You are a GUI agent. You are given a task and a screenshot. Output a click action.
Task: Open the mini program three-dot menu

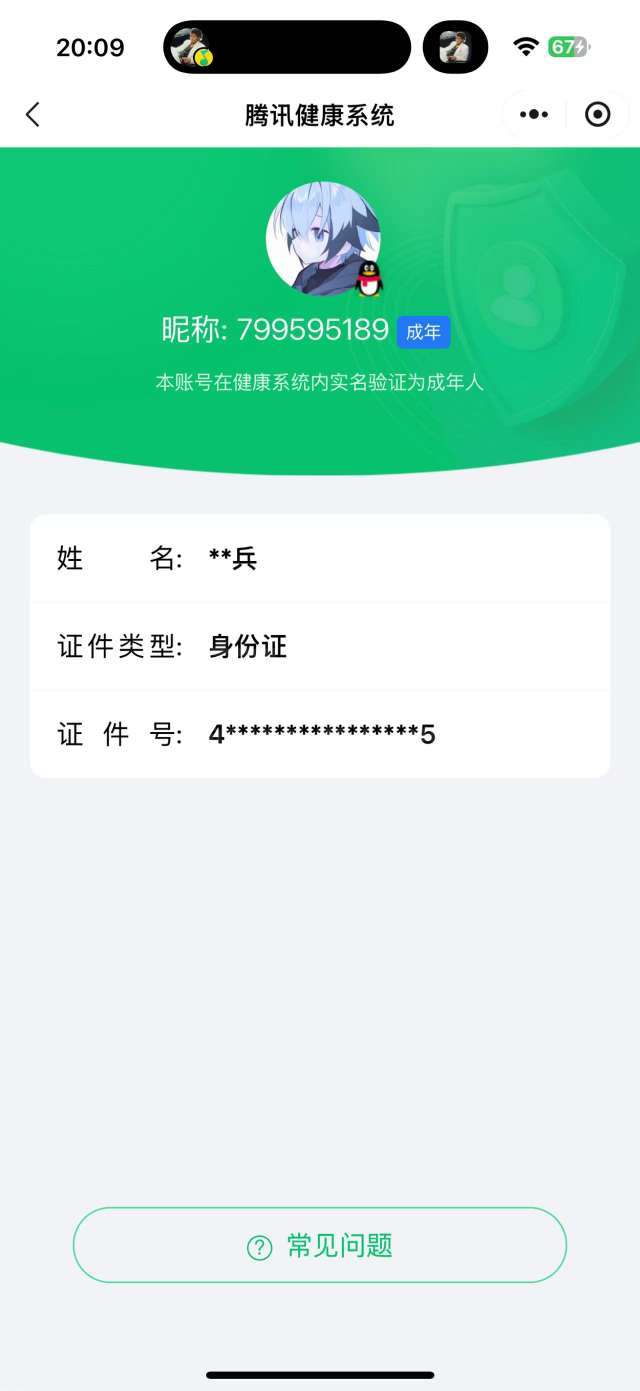click(534, 115)
